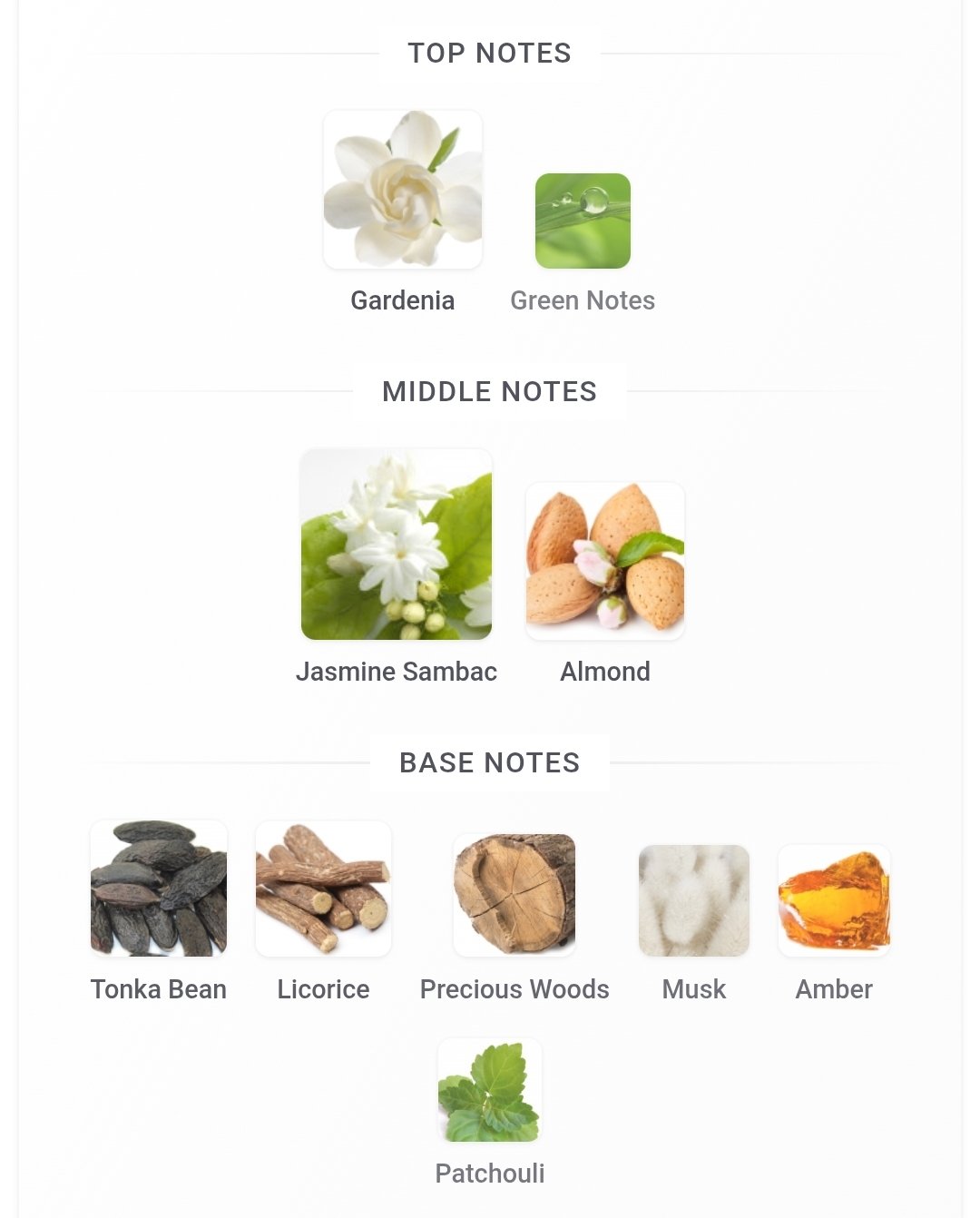
Task: View the Precious Woods note
Action: point(514,895)
